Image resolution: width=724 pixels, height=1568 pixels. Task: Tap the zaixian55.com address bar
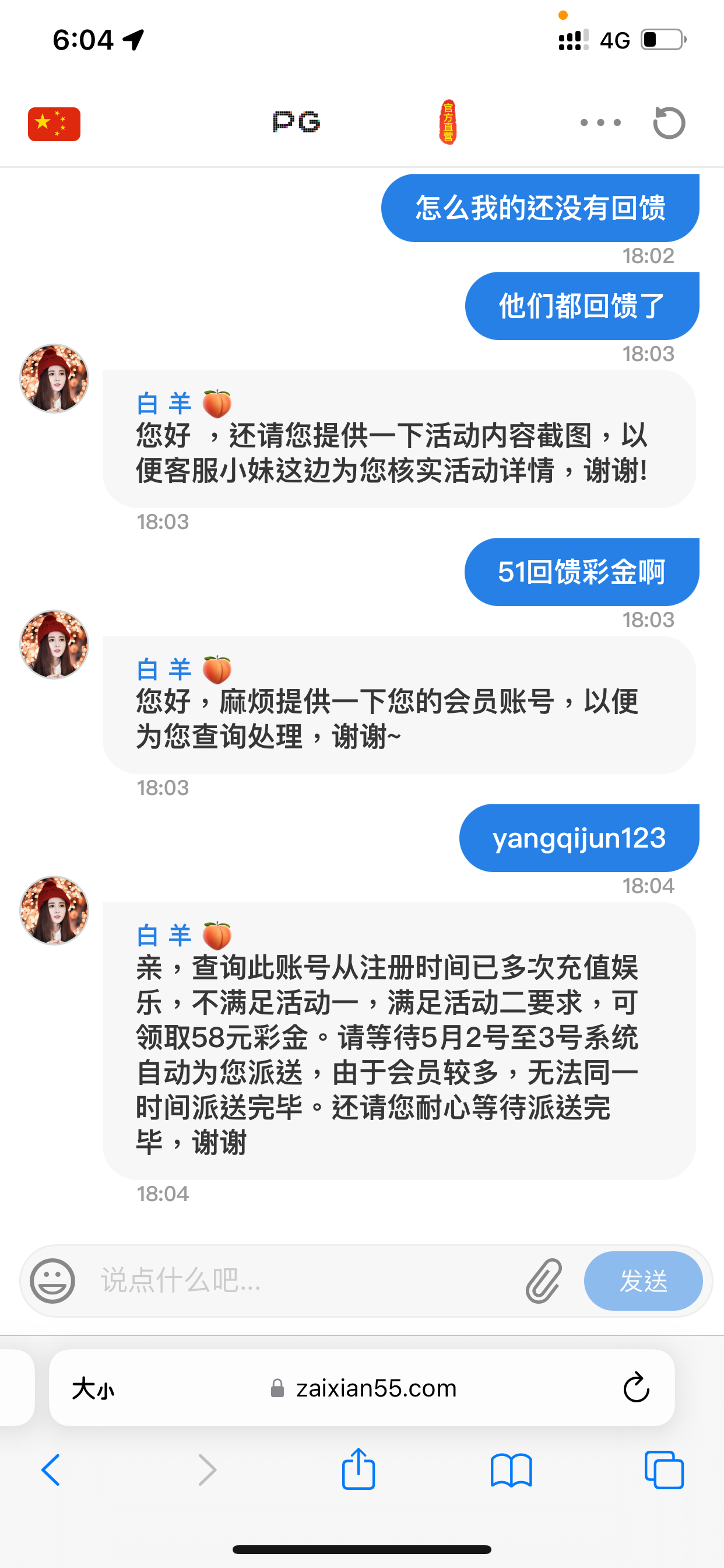[365, 1388]
